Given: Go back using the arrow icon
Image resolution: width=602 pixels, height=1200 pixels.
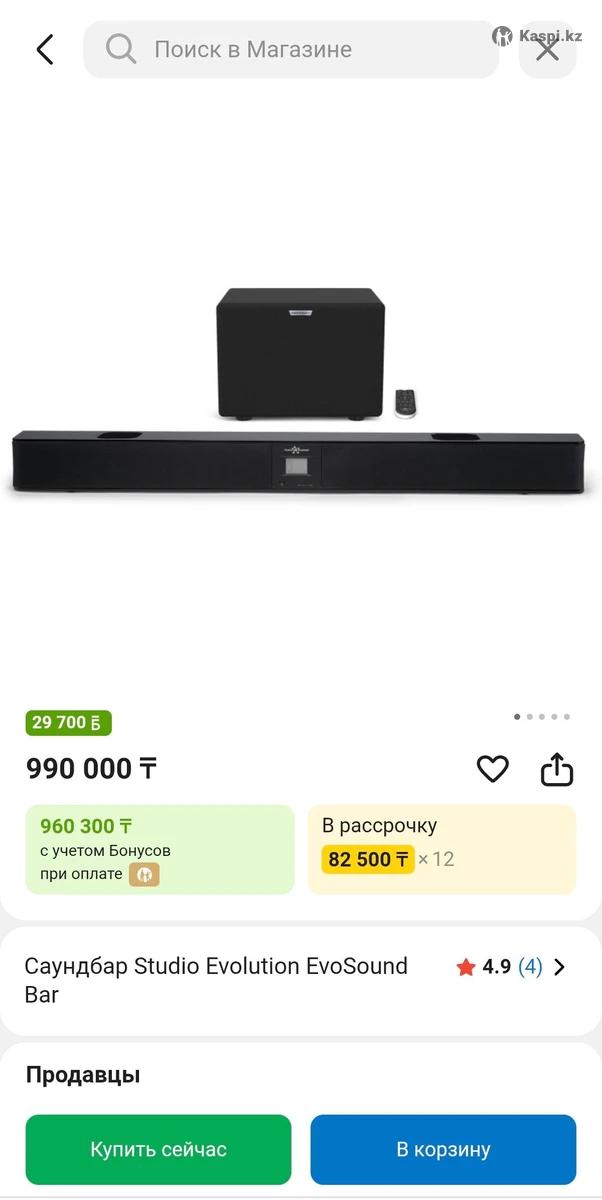Looking at the screenshot, I should [x=45, y=49].
